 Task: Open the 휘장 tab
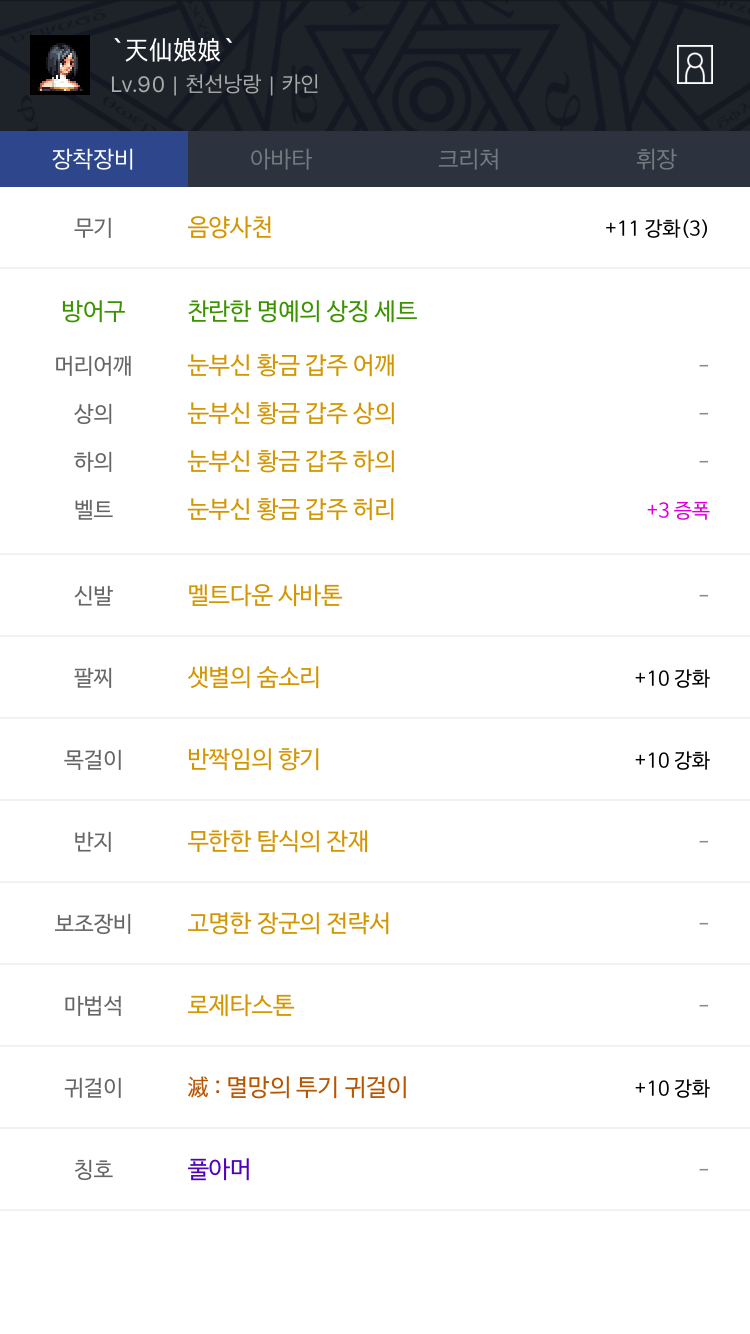pos(656,159)
